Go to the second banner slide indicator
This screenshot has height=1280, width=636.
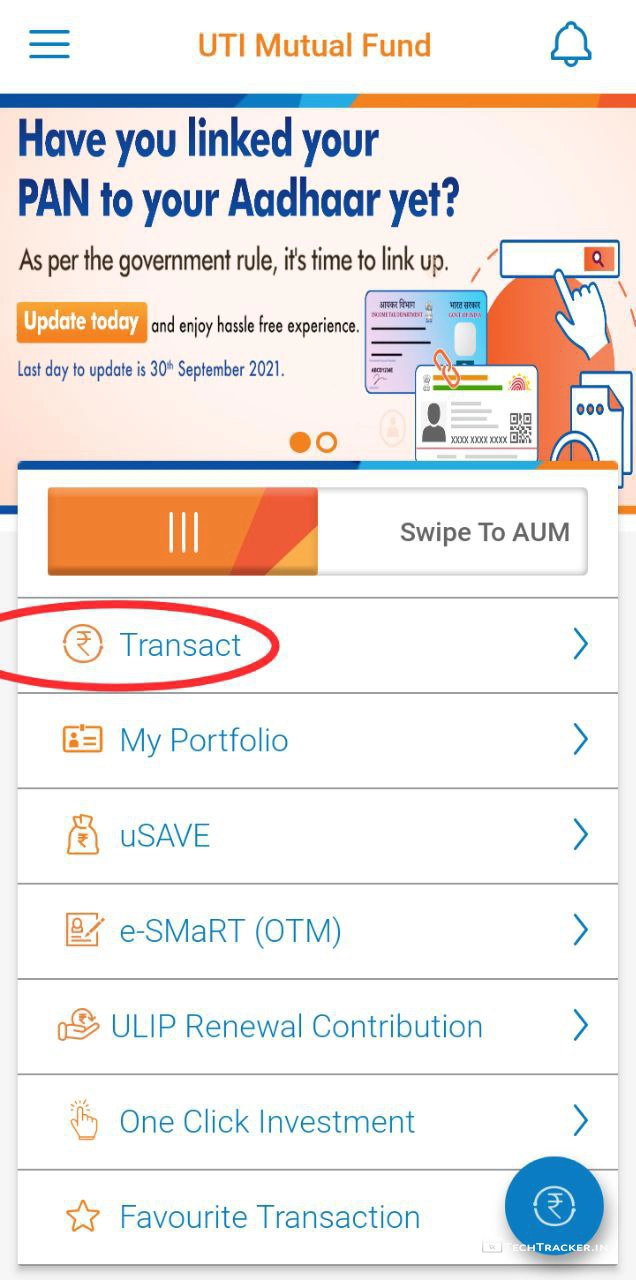tap(327, 442)
